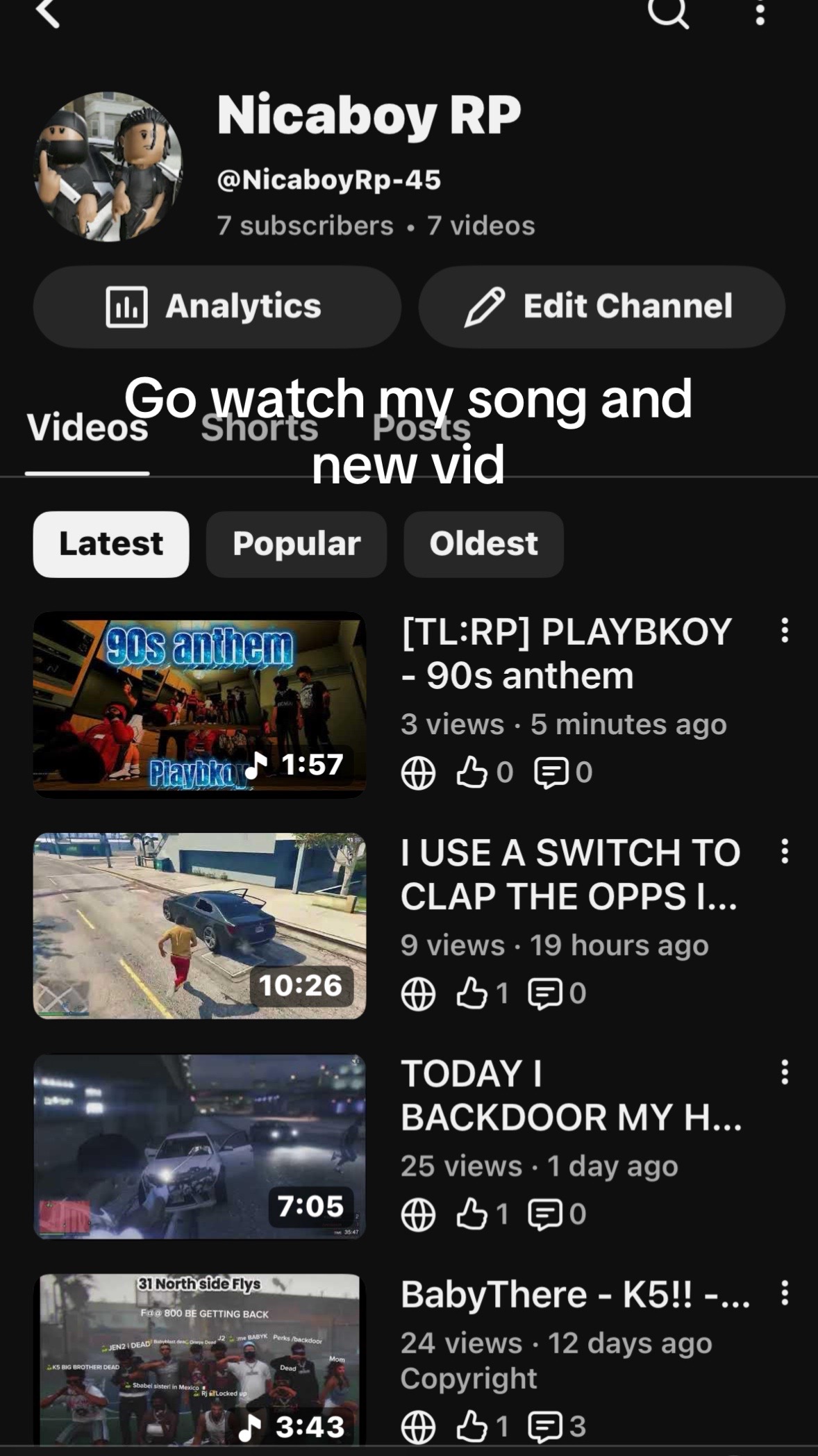Open the I USE A SWITCH video

click(199, 925)
